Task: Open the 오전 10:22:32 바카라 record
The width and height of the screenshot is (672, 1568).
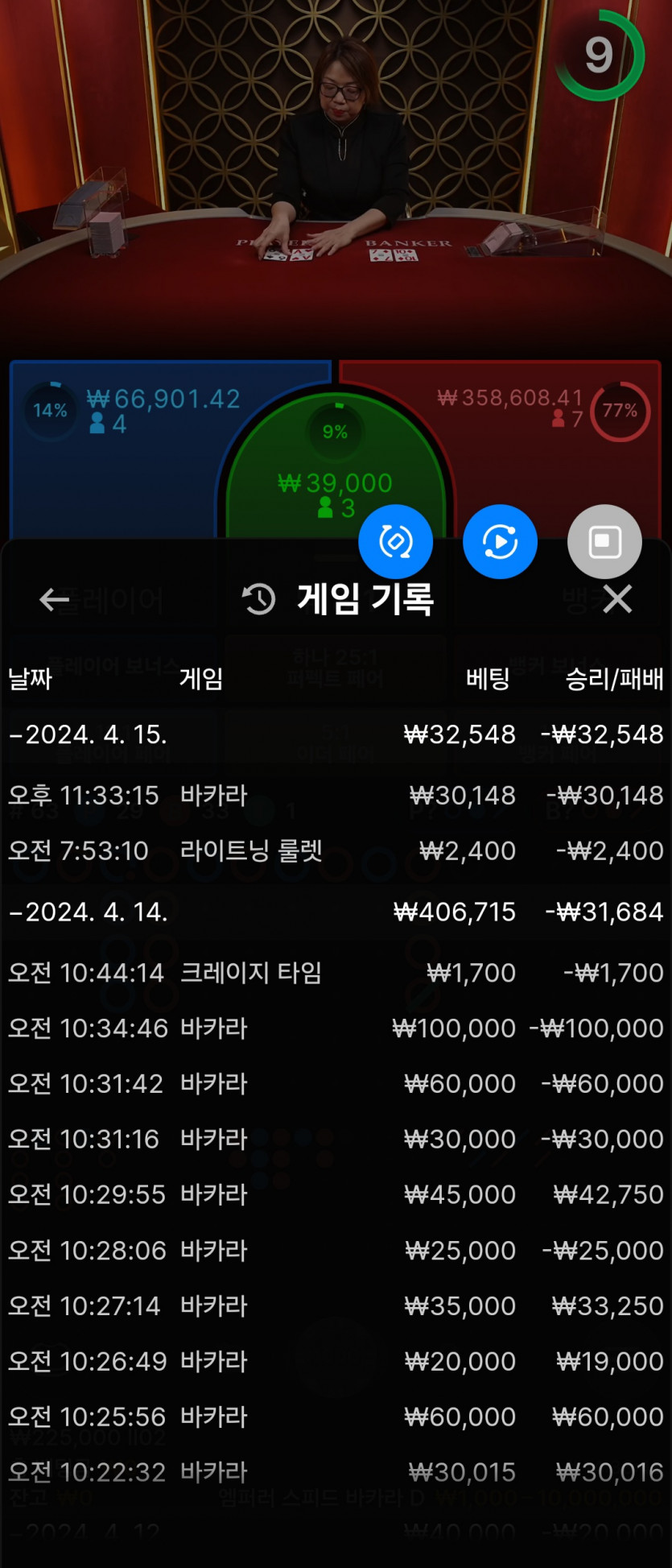Action: click(335, 1473)
